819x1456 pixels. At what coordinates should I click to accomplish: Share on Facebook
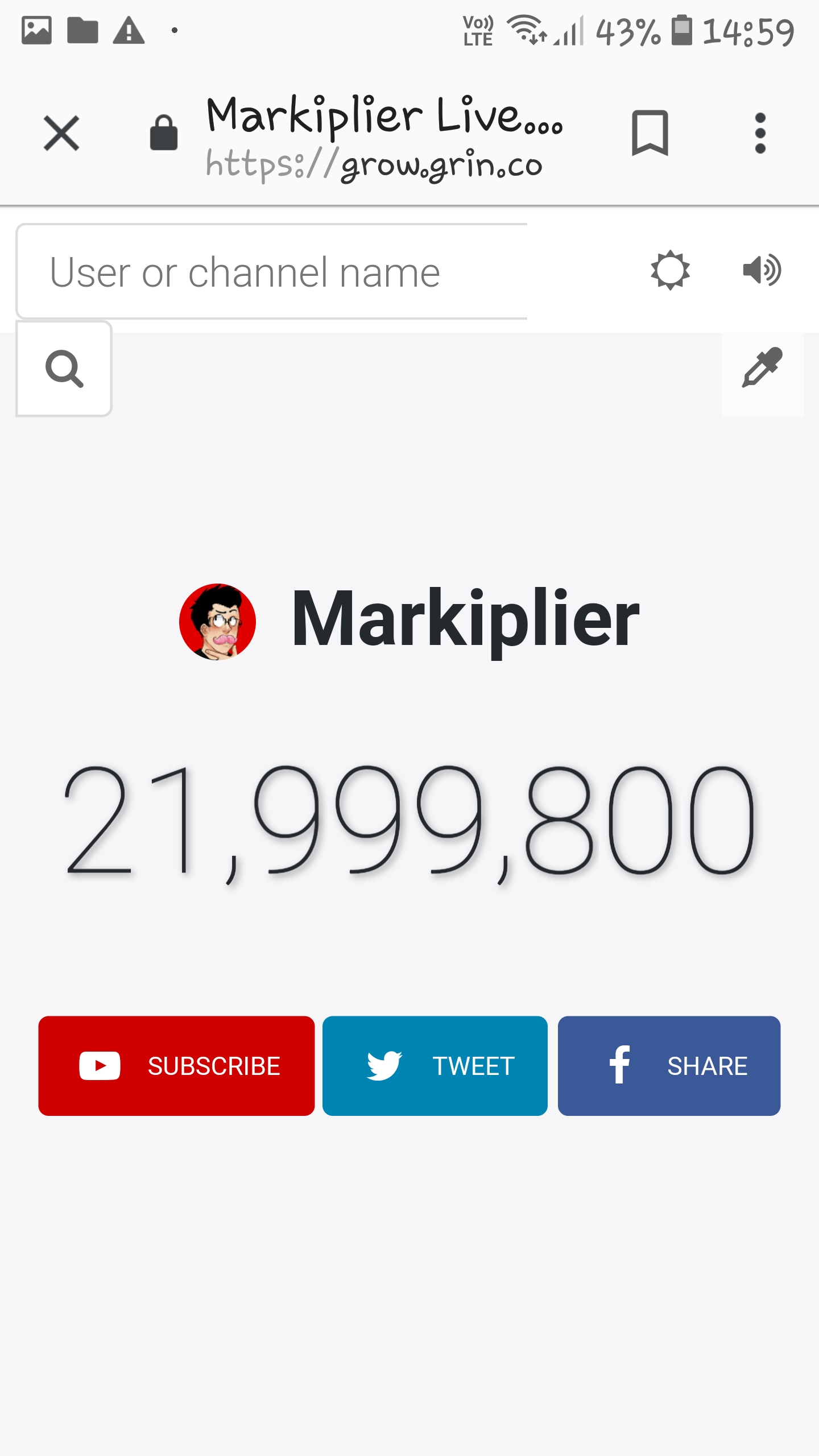669,1066
